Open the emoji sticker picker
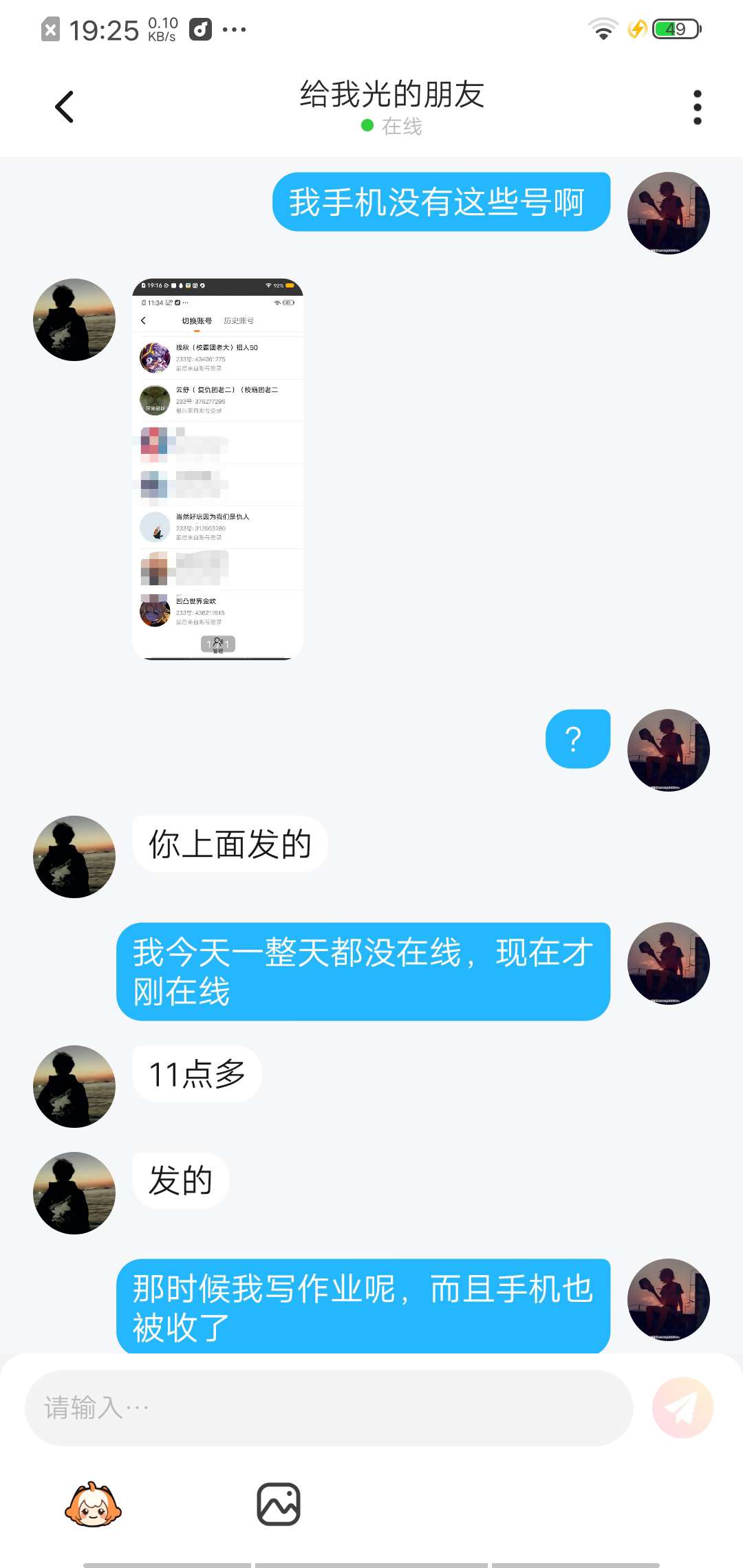 [x=93, y=1505]
